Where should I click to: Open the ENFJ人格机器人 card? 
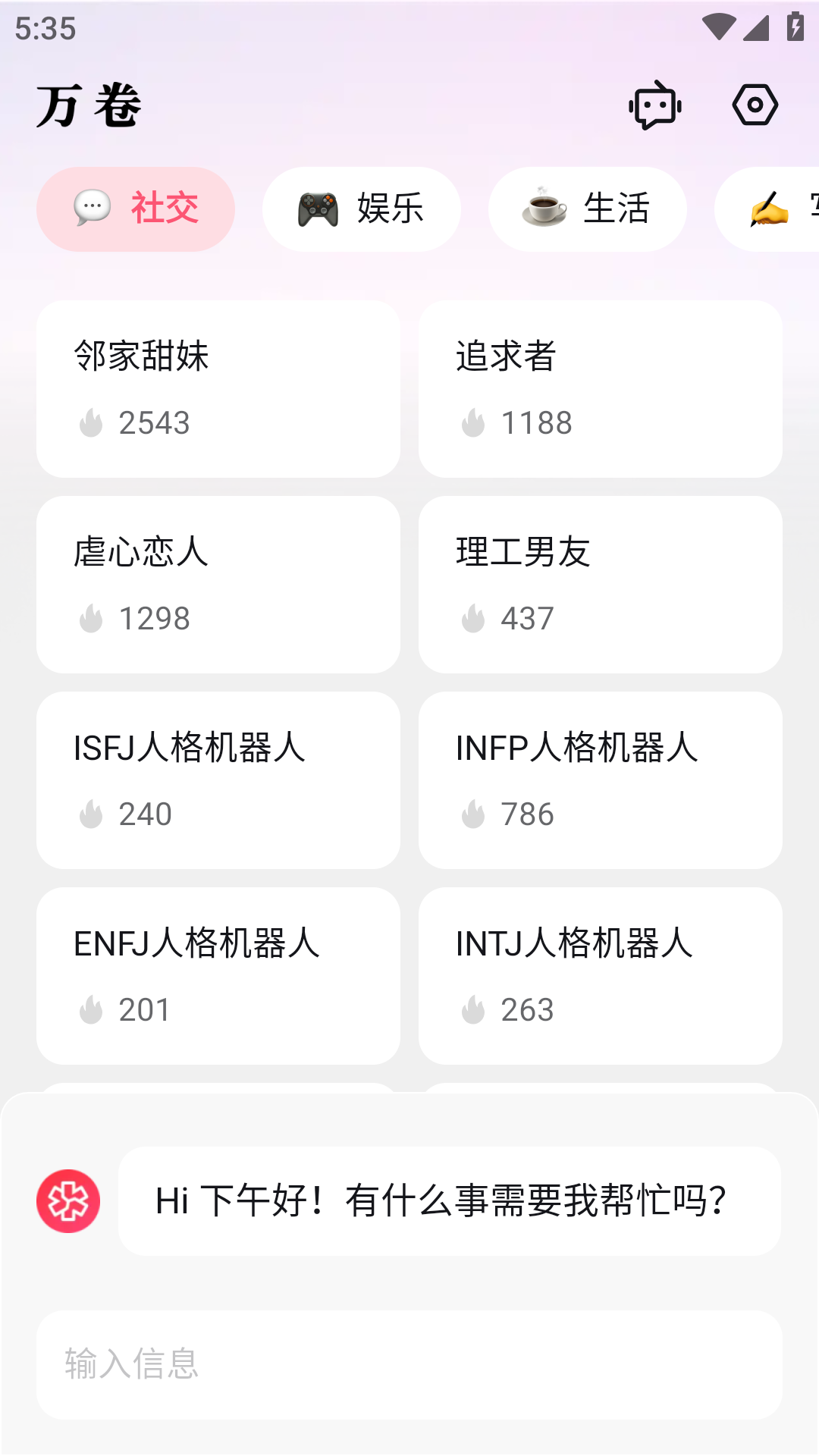click(x=218, y=976)
